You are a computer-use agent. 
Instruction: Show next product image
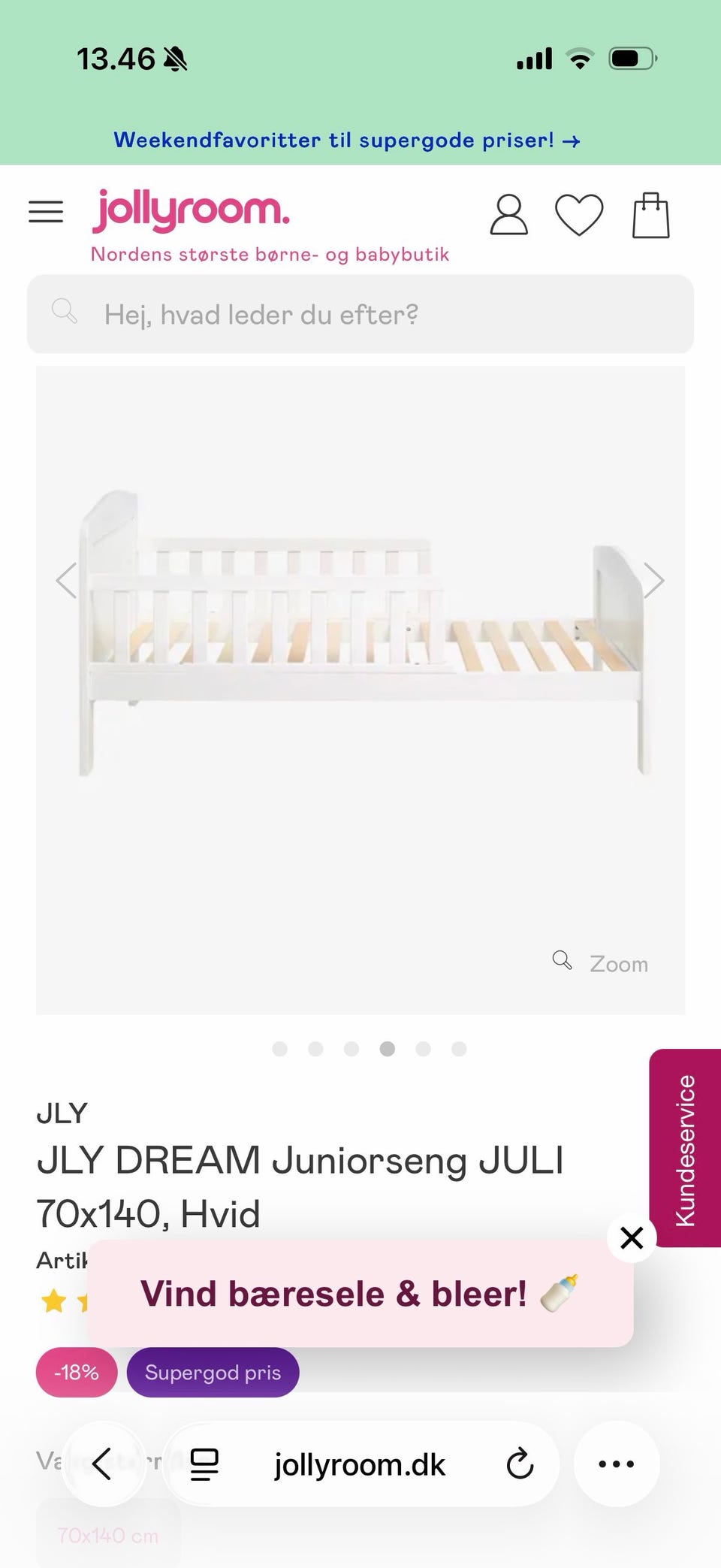coord(654,580)
